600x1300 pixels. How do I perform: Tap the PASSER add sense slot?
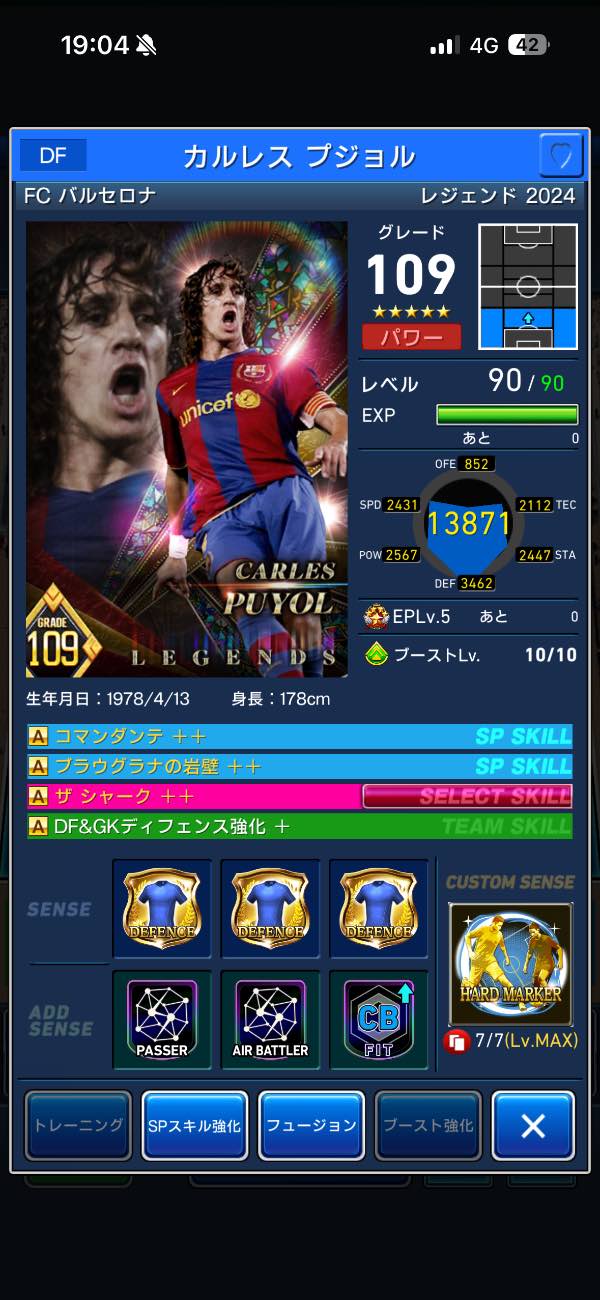coord(162,1020)
